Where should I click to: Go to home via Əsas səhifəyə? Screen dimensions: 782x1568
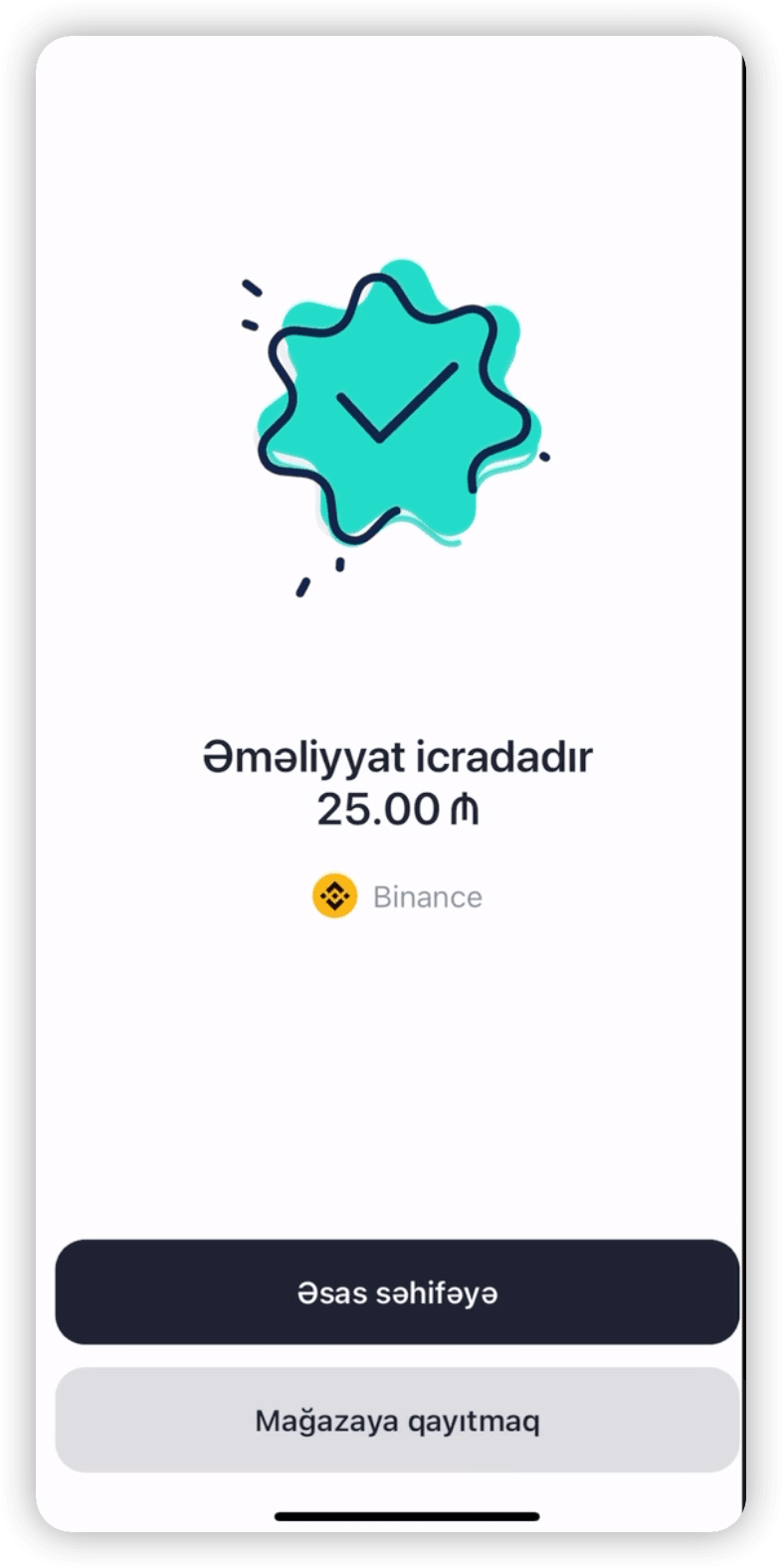tap(397, 1292)
